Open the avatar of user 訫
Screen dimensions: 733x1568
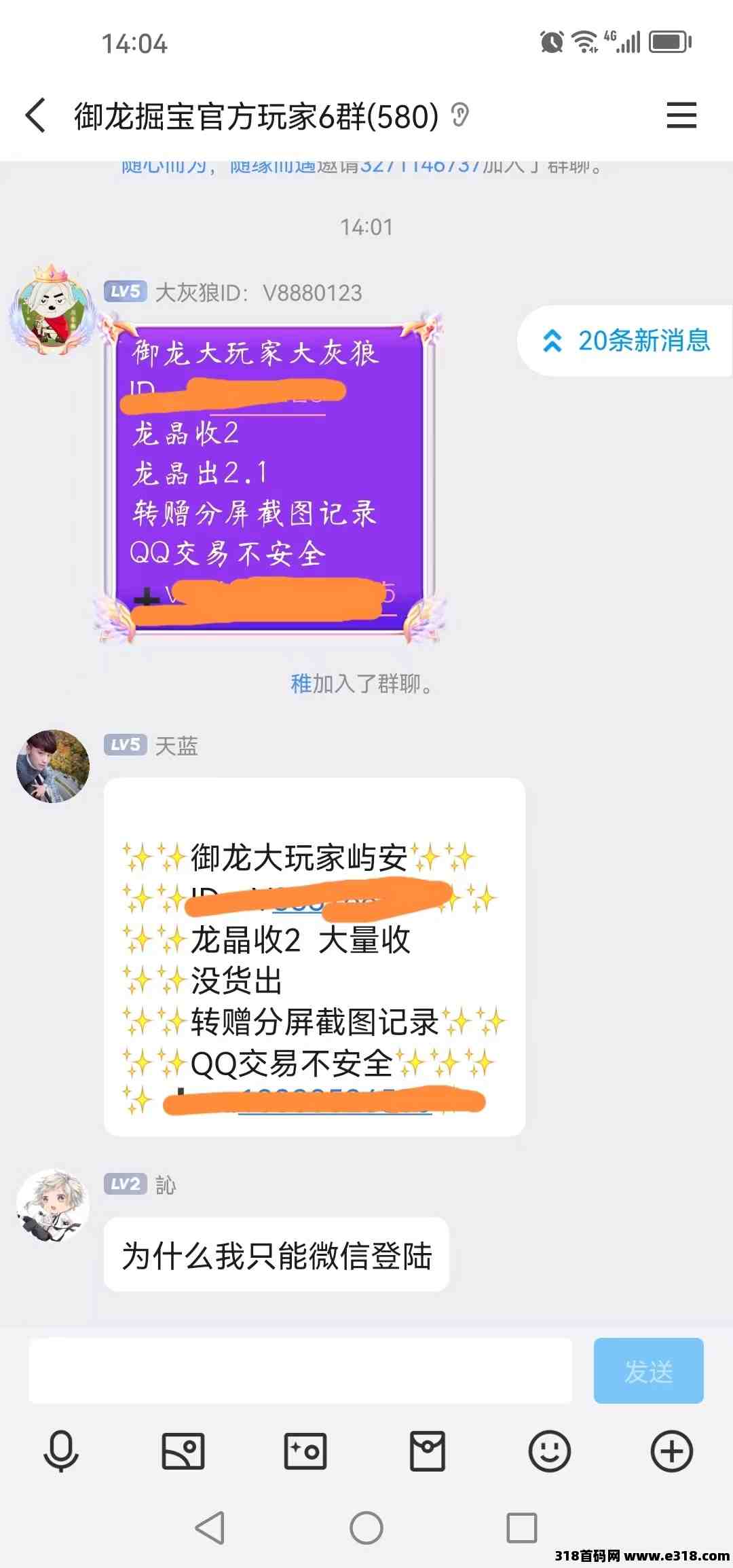pyautogui.click(x=53, y=1205)
